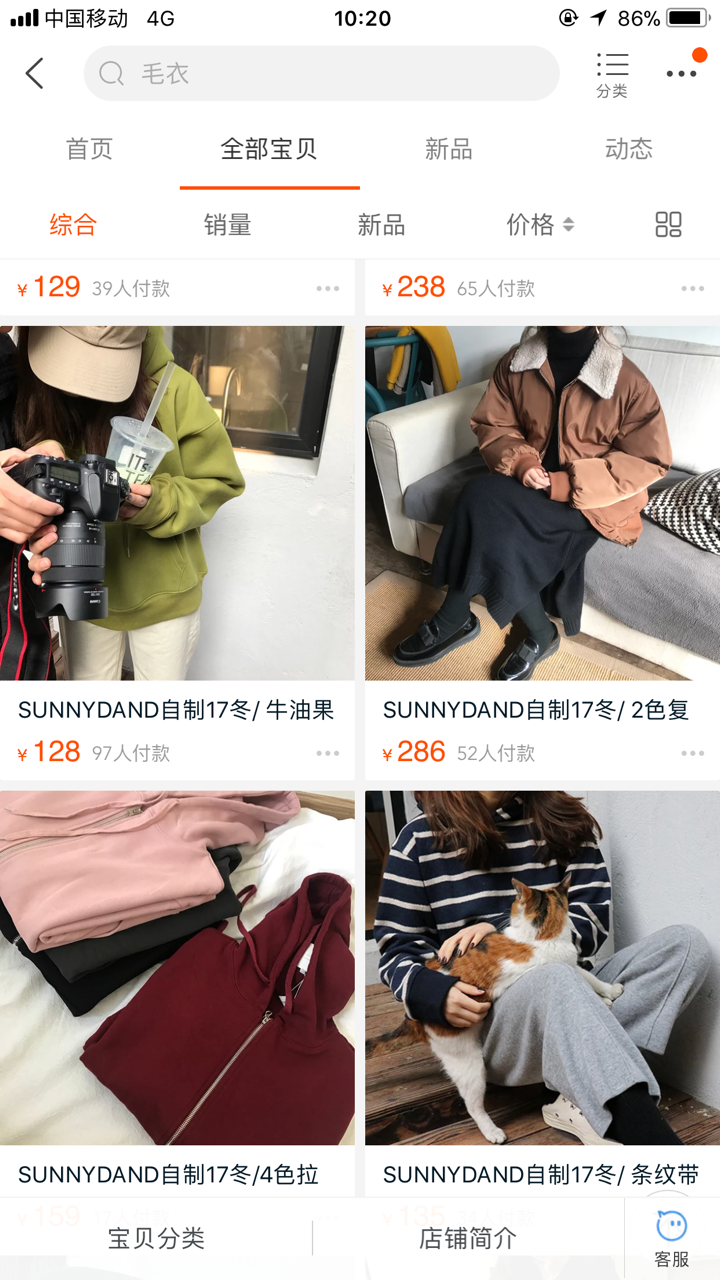Select the 全部宝贝 tab
This screenshot has width=720, height=1280.
(x=269, y=150)
